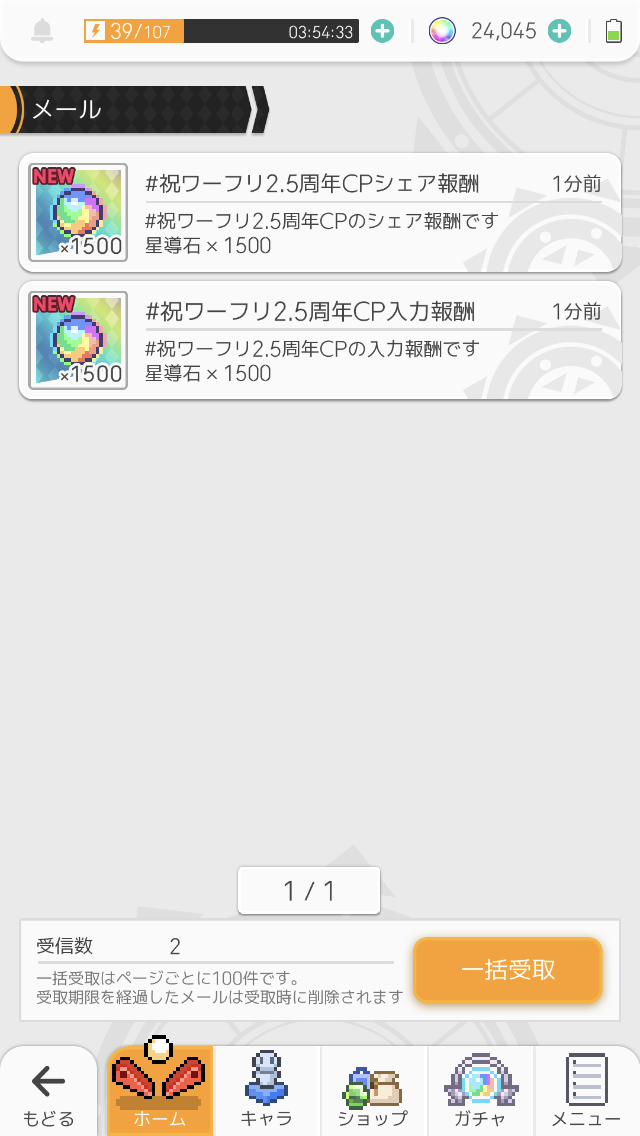Switch to the ホーム tab
The height and width of the screenshot is (1136, 640).
click(x=159, y=1091)
